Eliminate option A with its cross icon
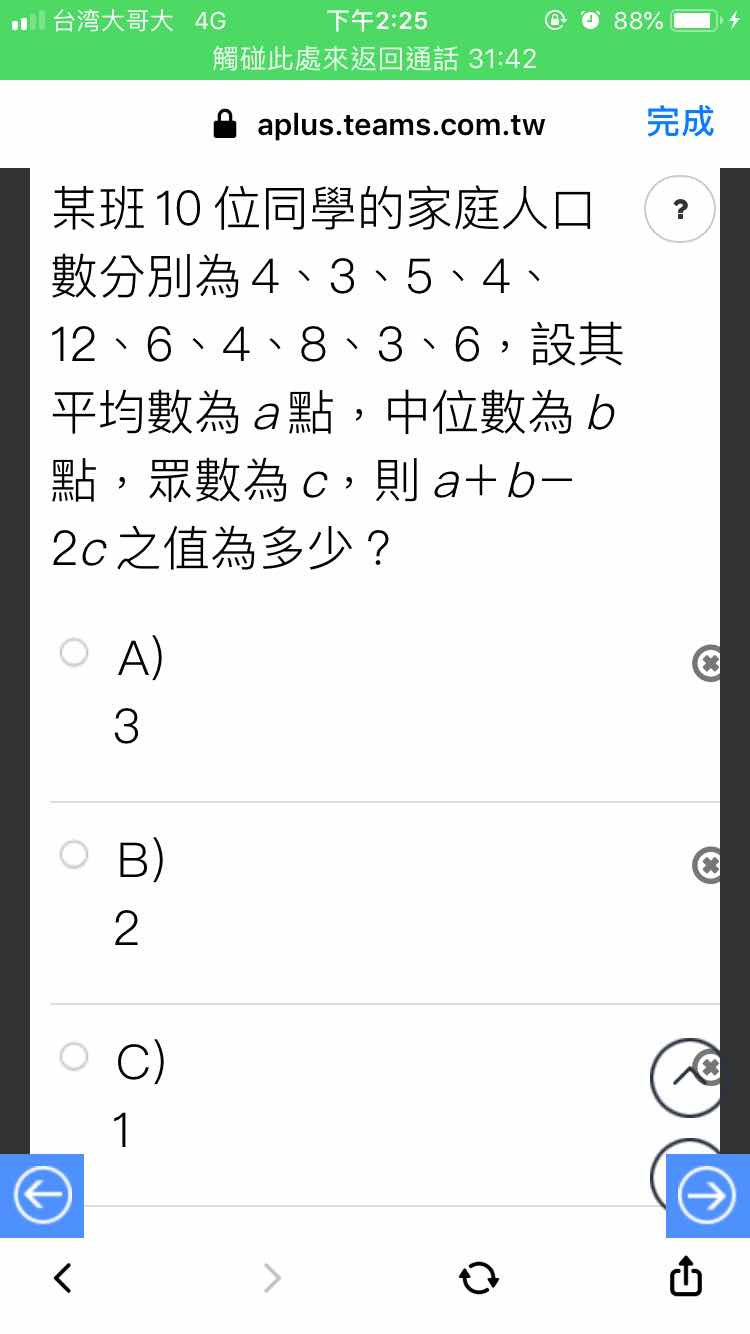Screen dimensions: 750x1334 coord(708,663)
